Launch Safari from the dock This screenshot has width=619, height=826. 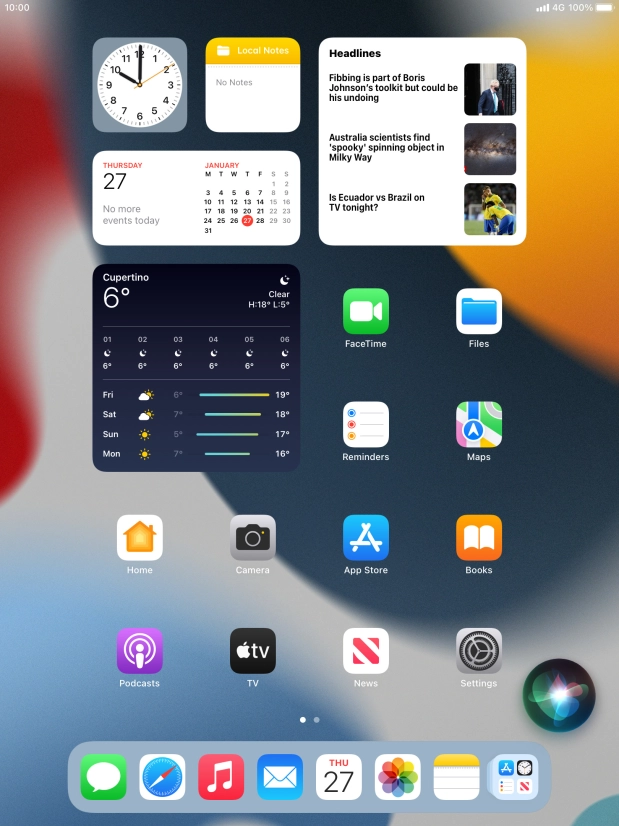pos(163,777)
